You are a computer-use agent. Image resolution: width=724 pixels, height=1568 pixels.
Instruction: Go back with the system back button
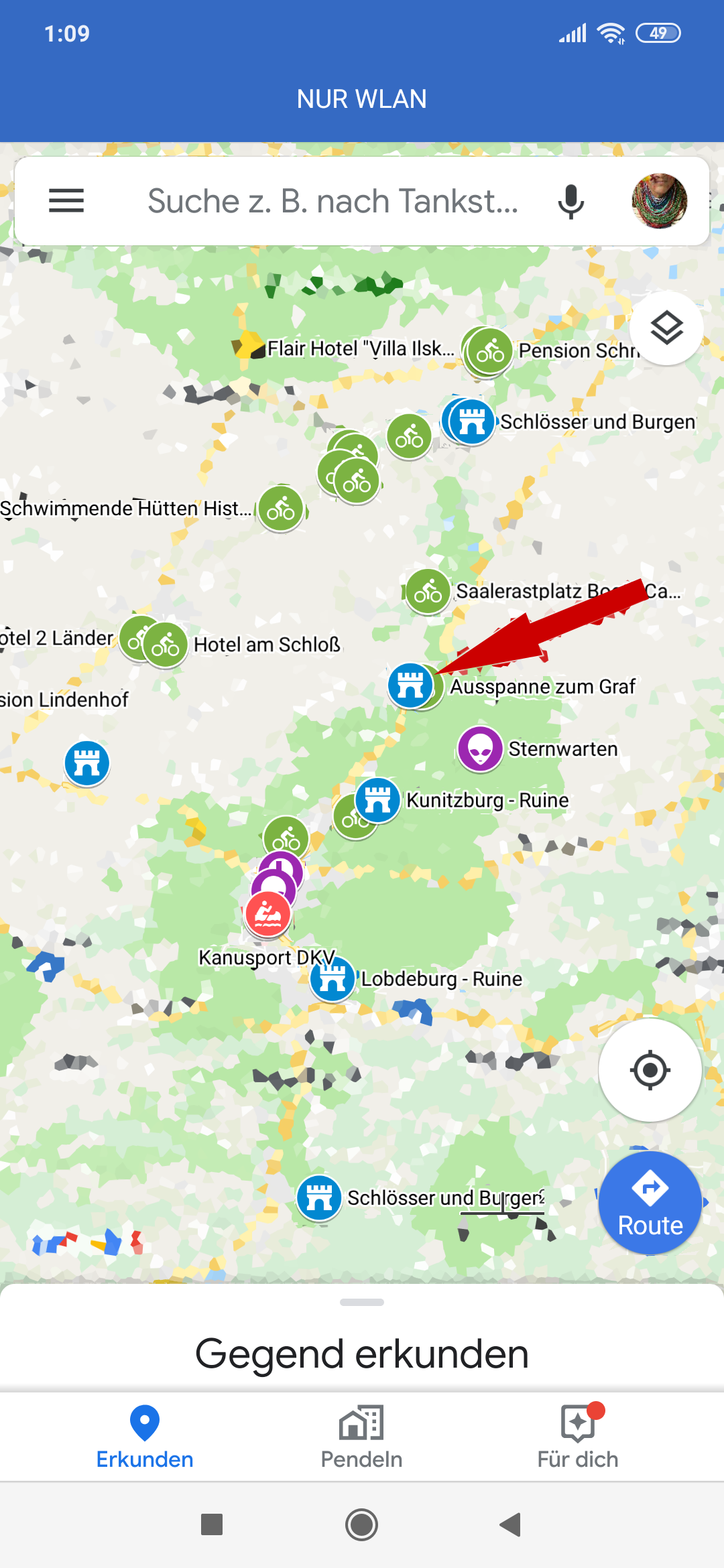point(511,1524)
